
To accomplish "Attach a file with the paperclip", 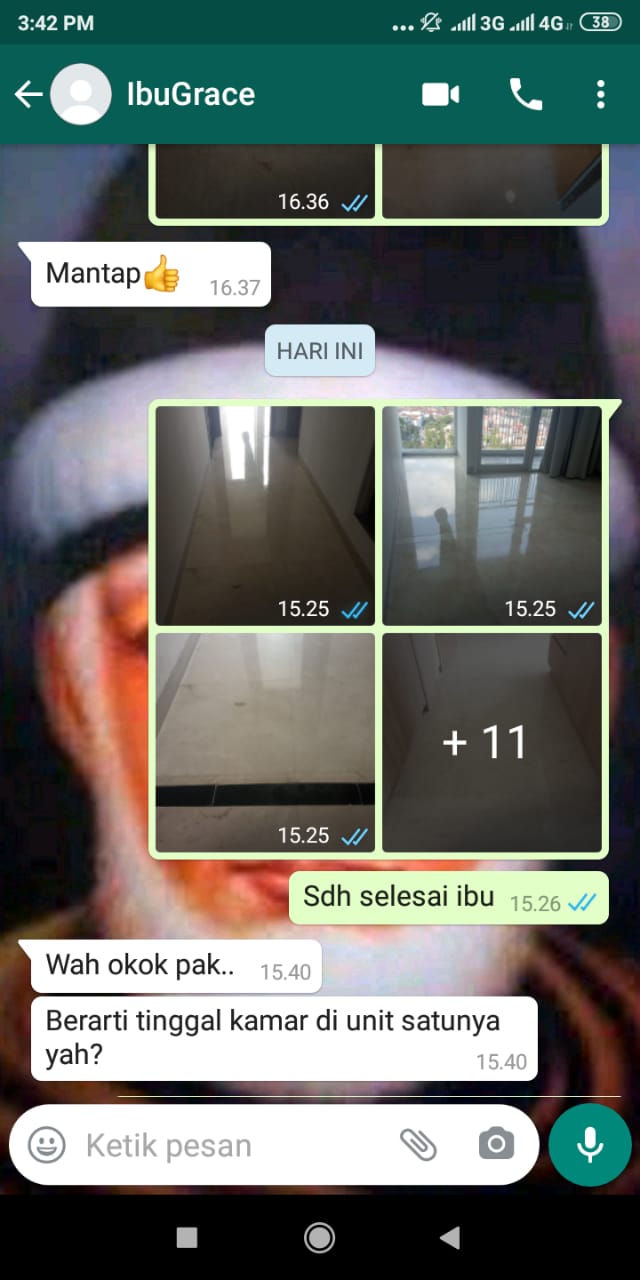I will pos(418,1145).
